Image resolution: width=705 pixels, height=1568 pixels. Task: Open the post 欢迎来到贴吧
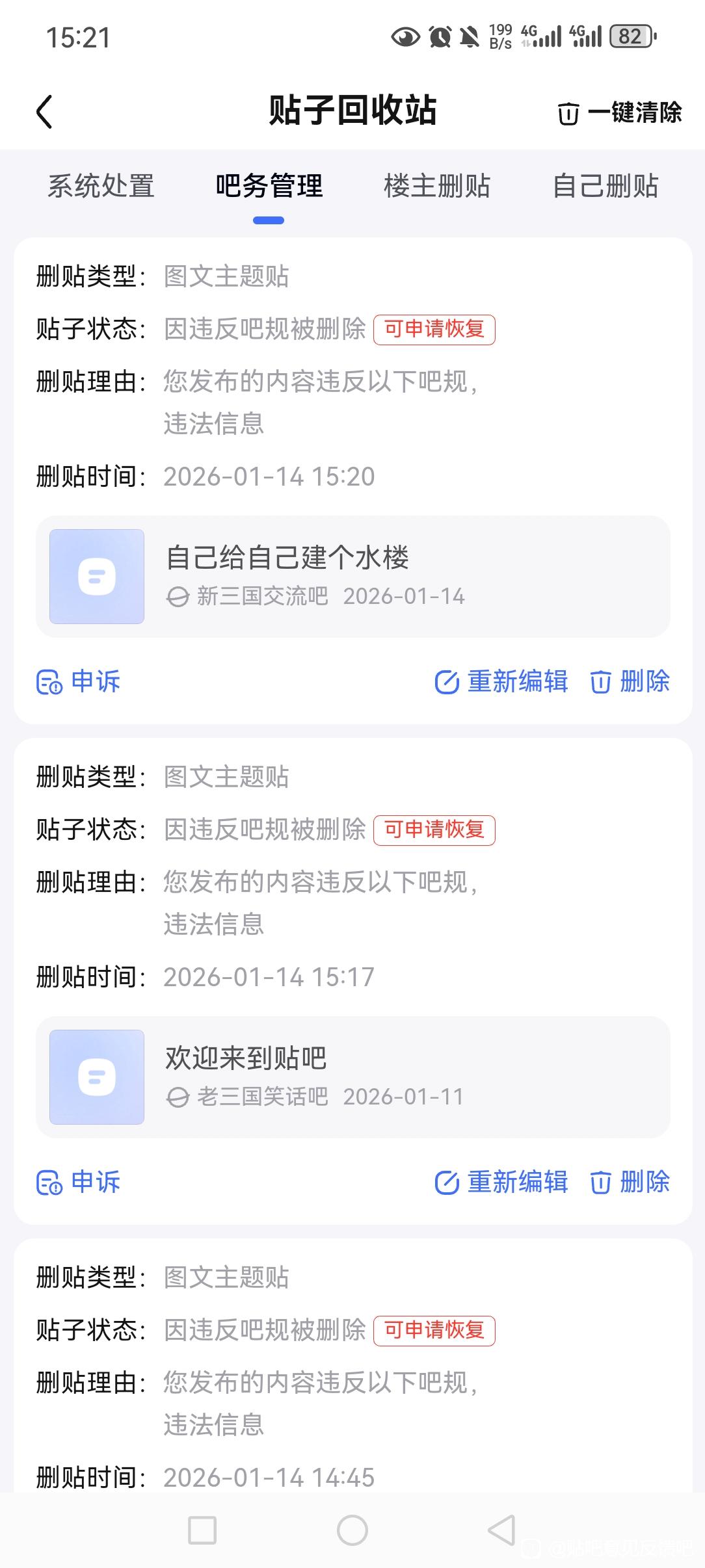click(x=352, y=1077)
